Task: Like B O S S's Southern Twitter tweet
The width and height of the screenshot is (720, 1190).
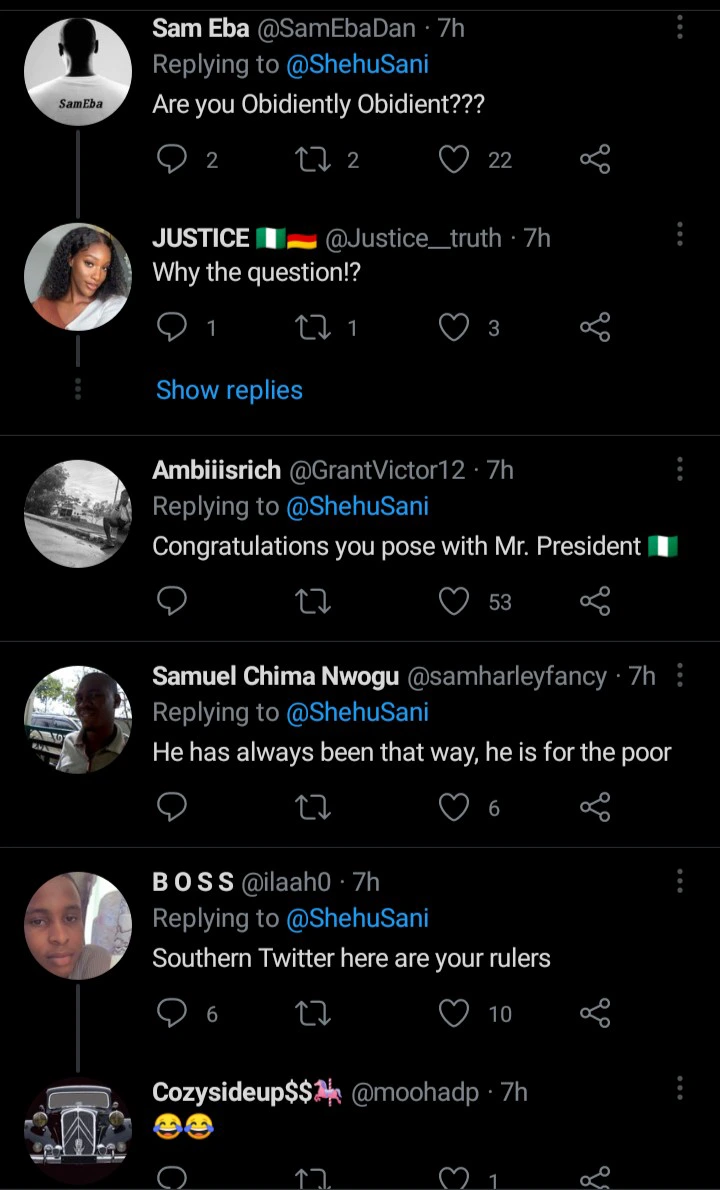Action: (455, 1013)
